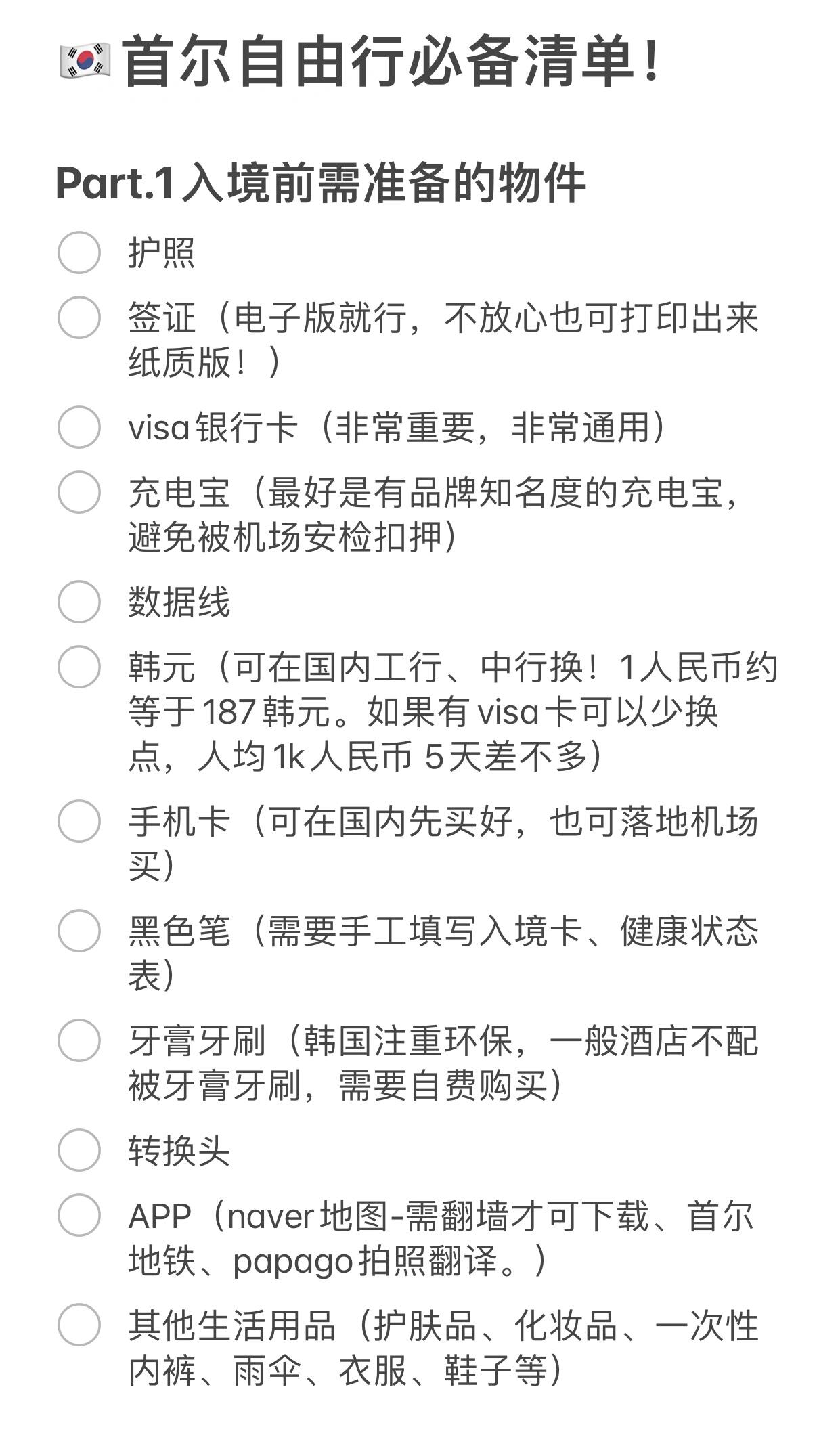Check the 手机卡 checkbox
The height and width of the screenshot is (1450, 840).
click(79, 821)
